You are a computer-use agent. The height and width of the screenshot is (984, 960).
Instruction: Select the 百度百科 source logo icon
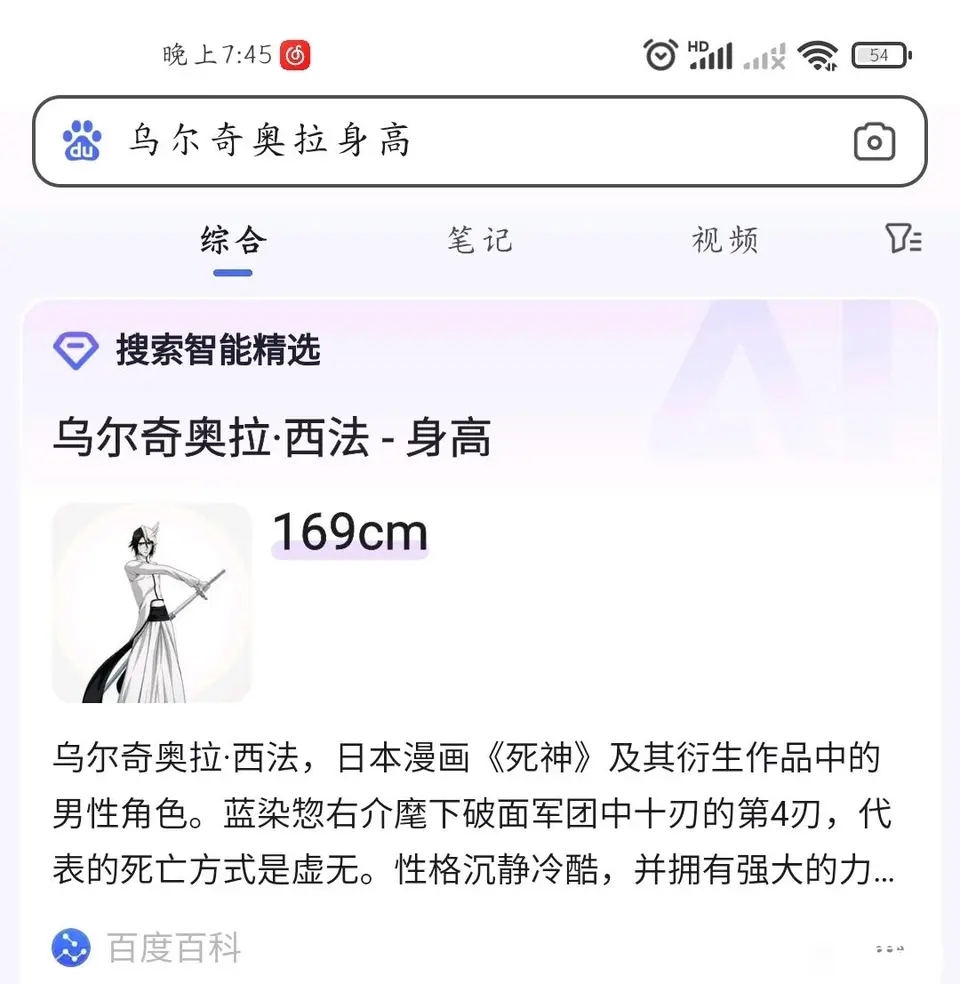pyautogui.click(x=69, y=947)
